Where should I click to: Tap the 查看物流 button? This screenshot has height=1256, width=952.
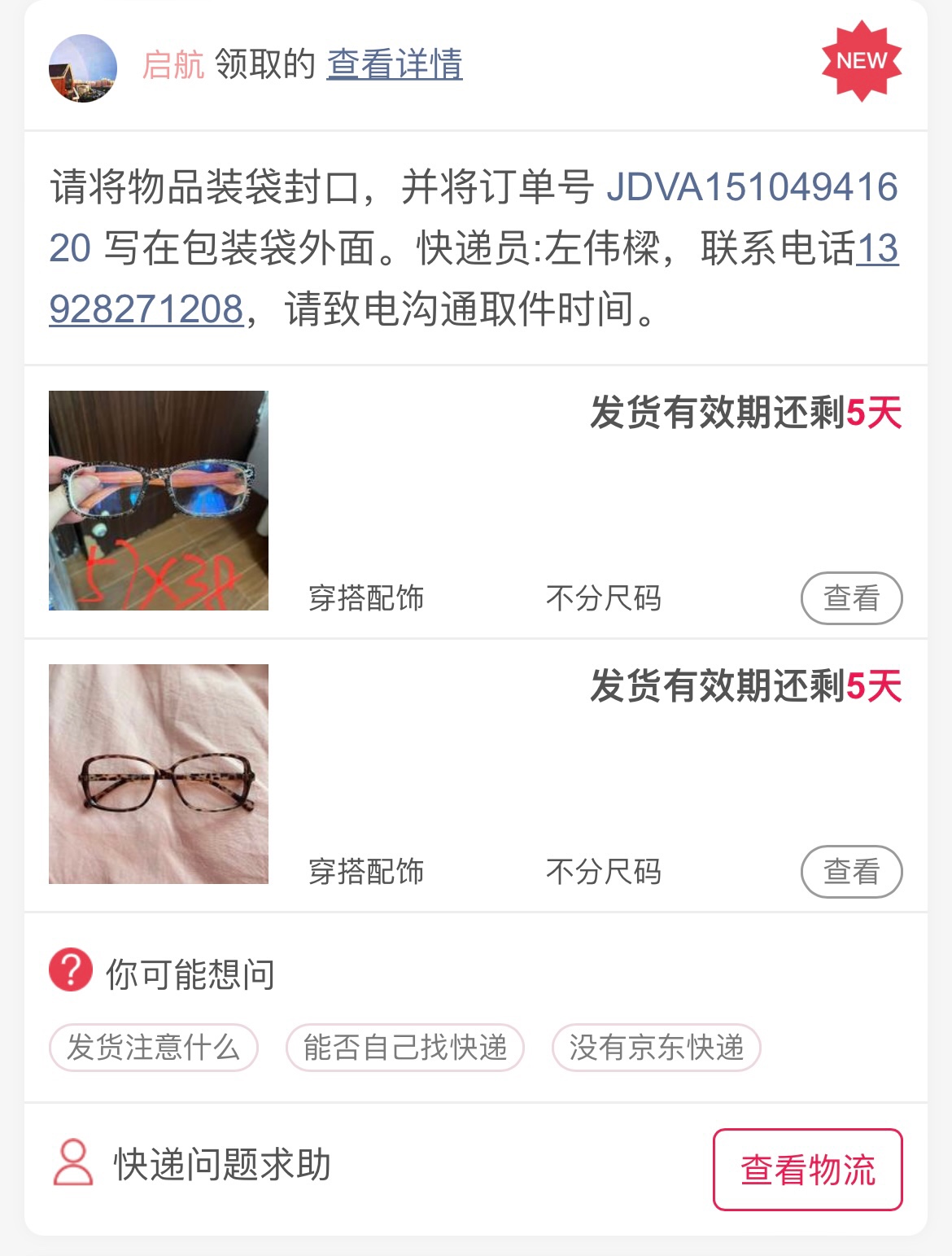807,1170
